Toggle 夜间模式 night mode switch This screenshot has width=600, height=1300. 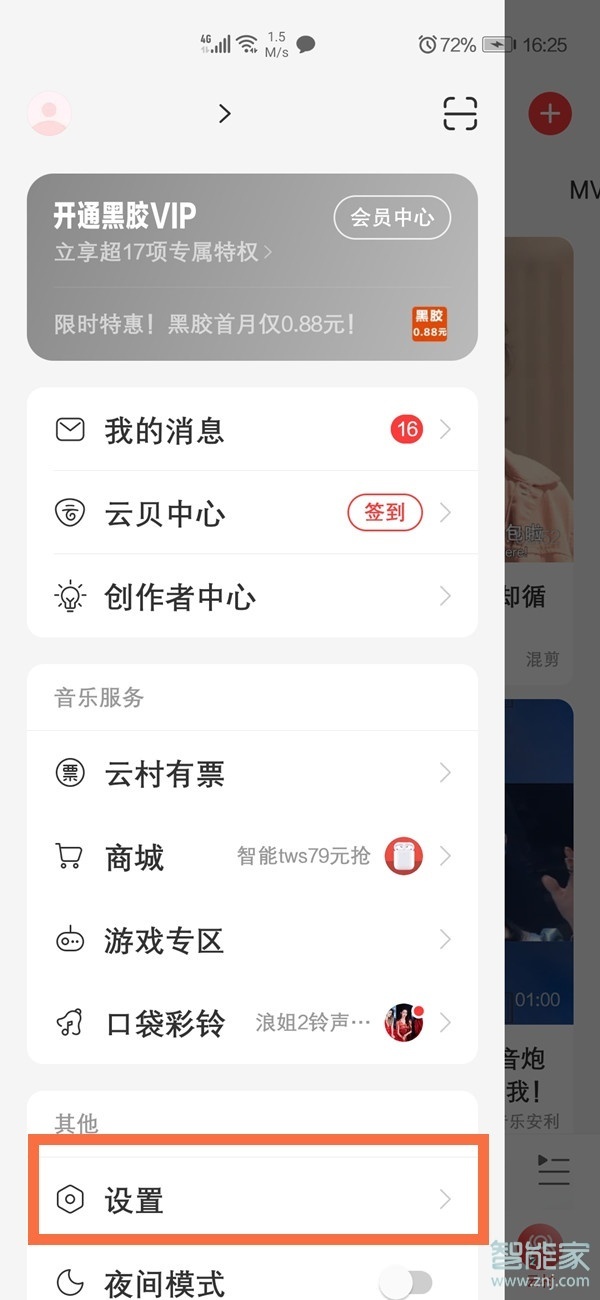406,1281
